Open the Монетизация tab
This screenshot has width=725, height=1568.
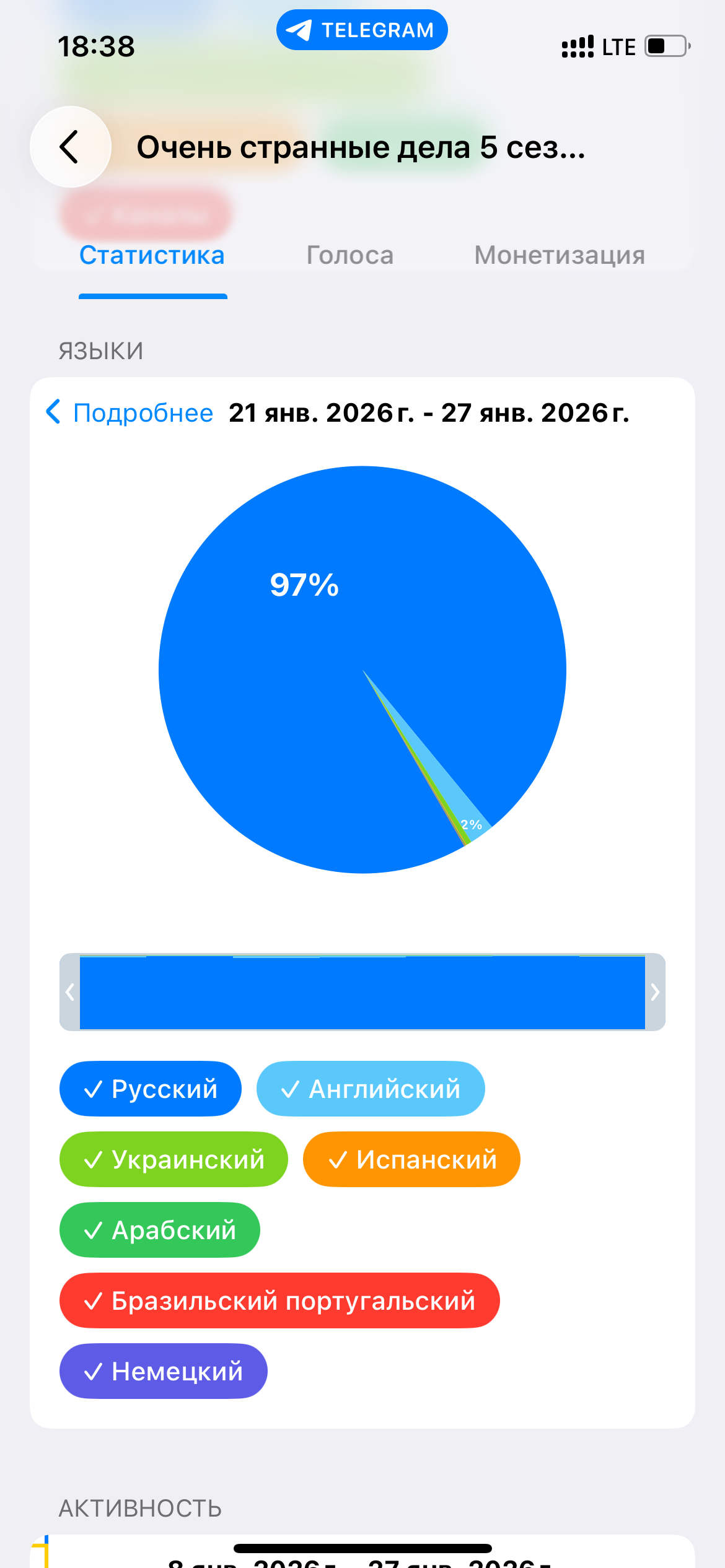559,255
